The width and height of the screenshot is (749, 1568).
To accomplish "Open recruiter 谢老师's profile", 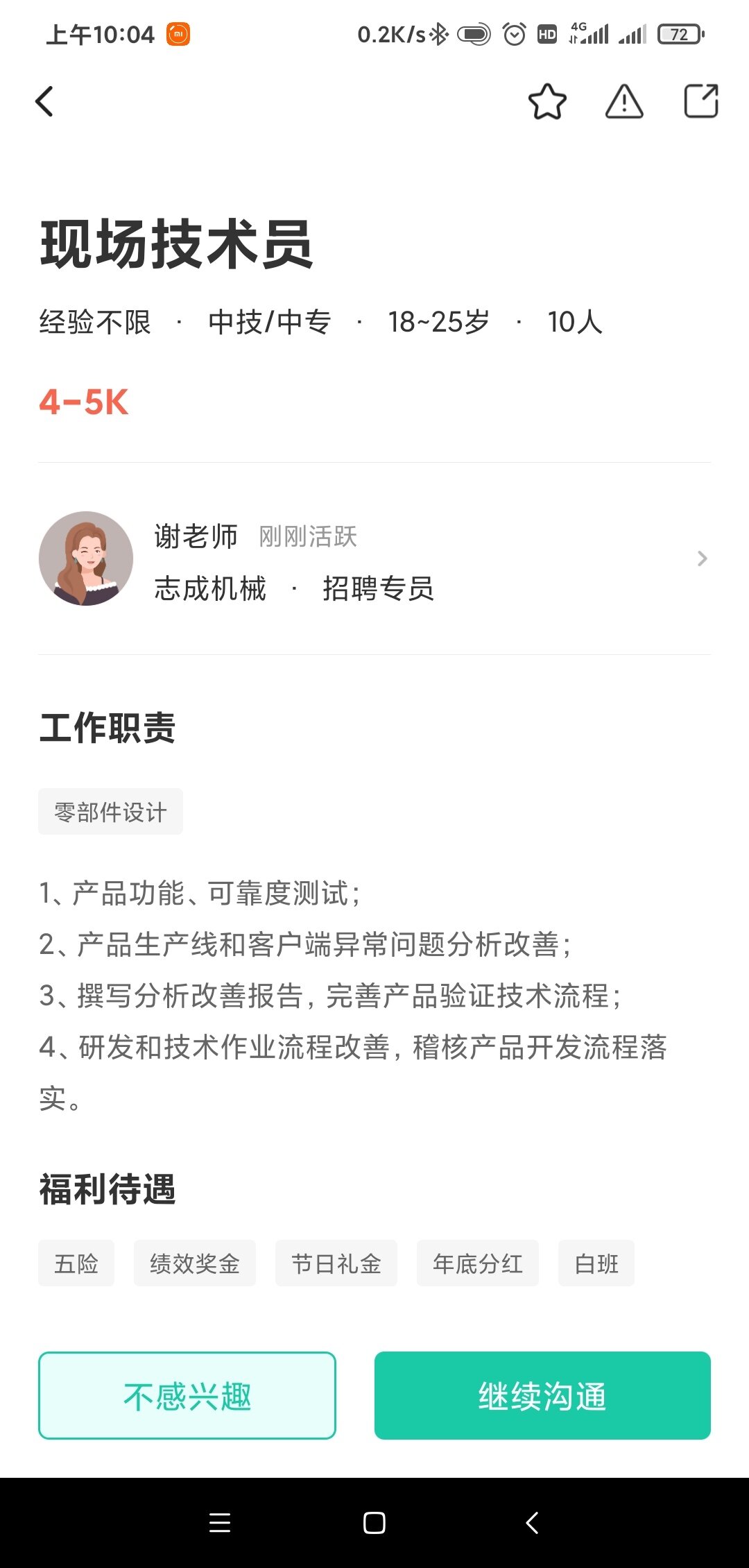I will [x=374, y=559].
